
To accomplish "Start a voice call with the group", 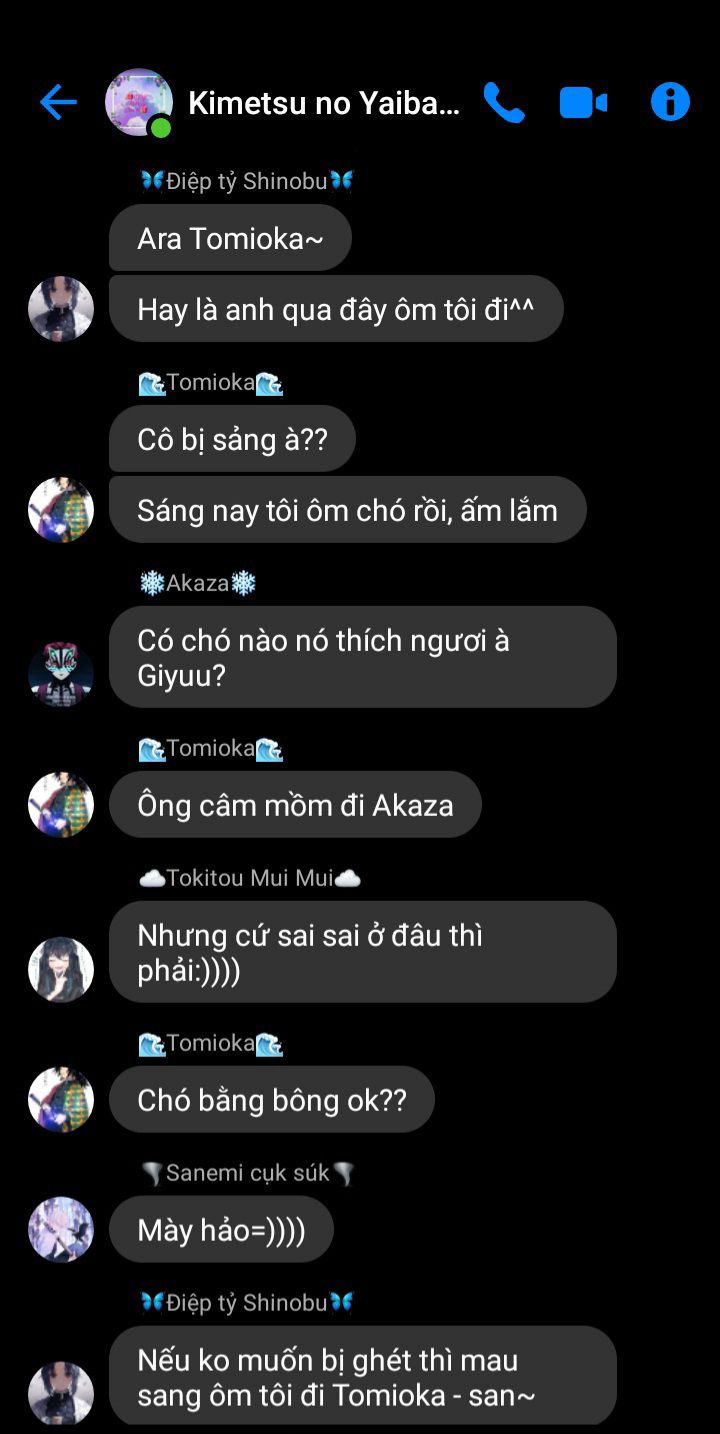I will point(504,102).
